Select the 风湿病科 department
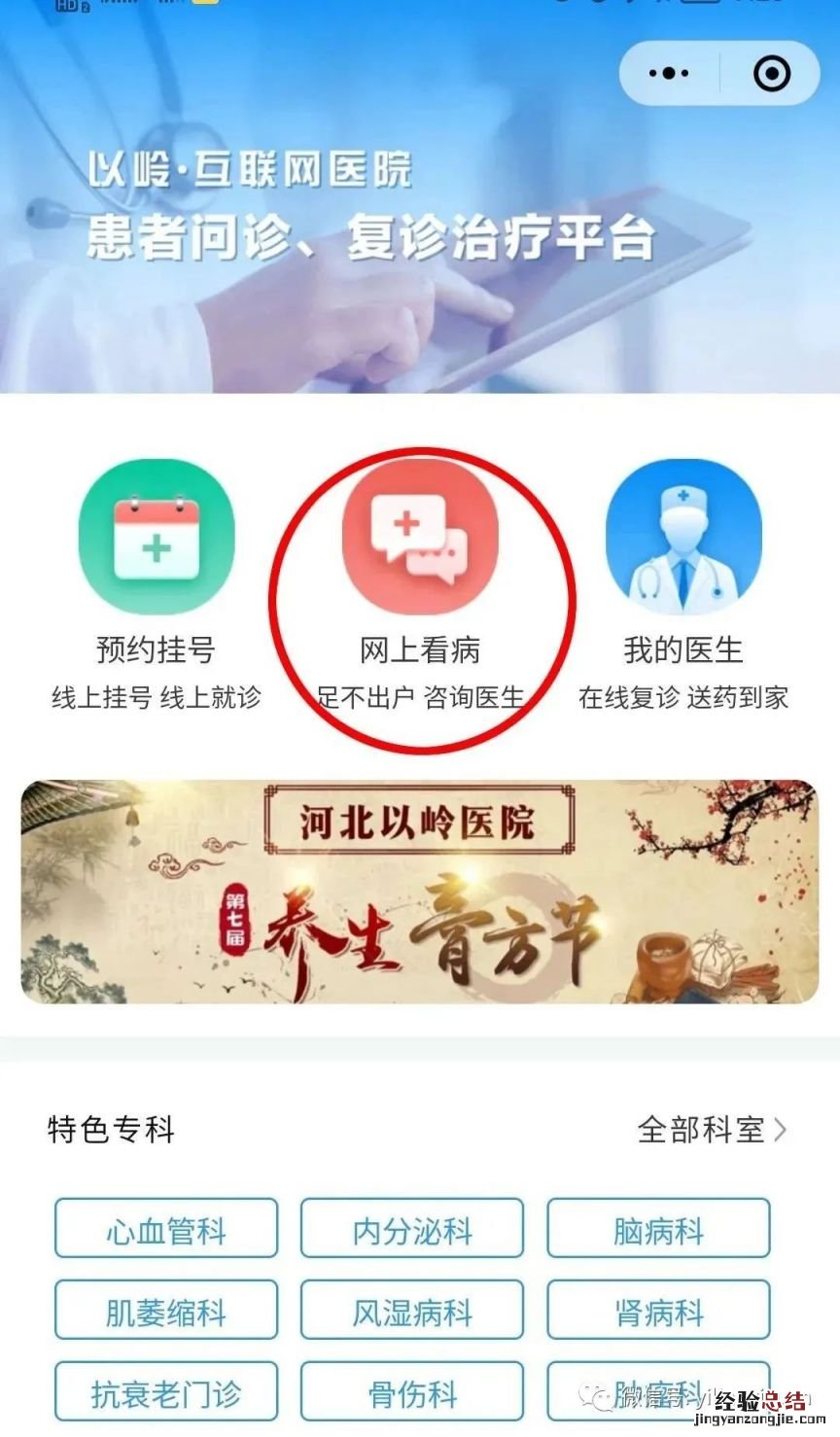Image resolution: width=840 pixels, height=1437 pixels. coord(412,1313)
